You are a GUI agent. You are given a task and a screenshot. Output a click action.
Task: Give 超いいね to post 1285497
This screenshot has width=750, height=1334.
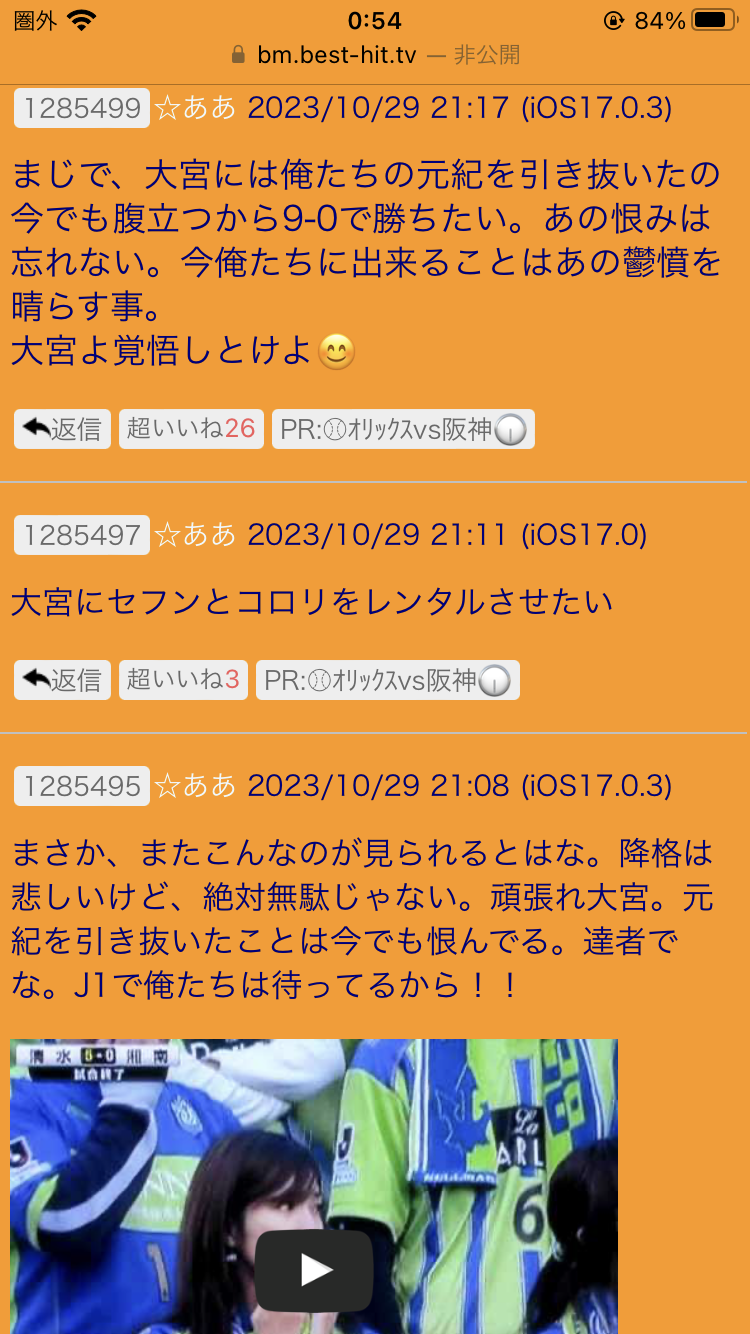pyautogui.click(x=182, y=680)
